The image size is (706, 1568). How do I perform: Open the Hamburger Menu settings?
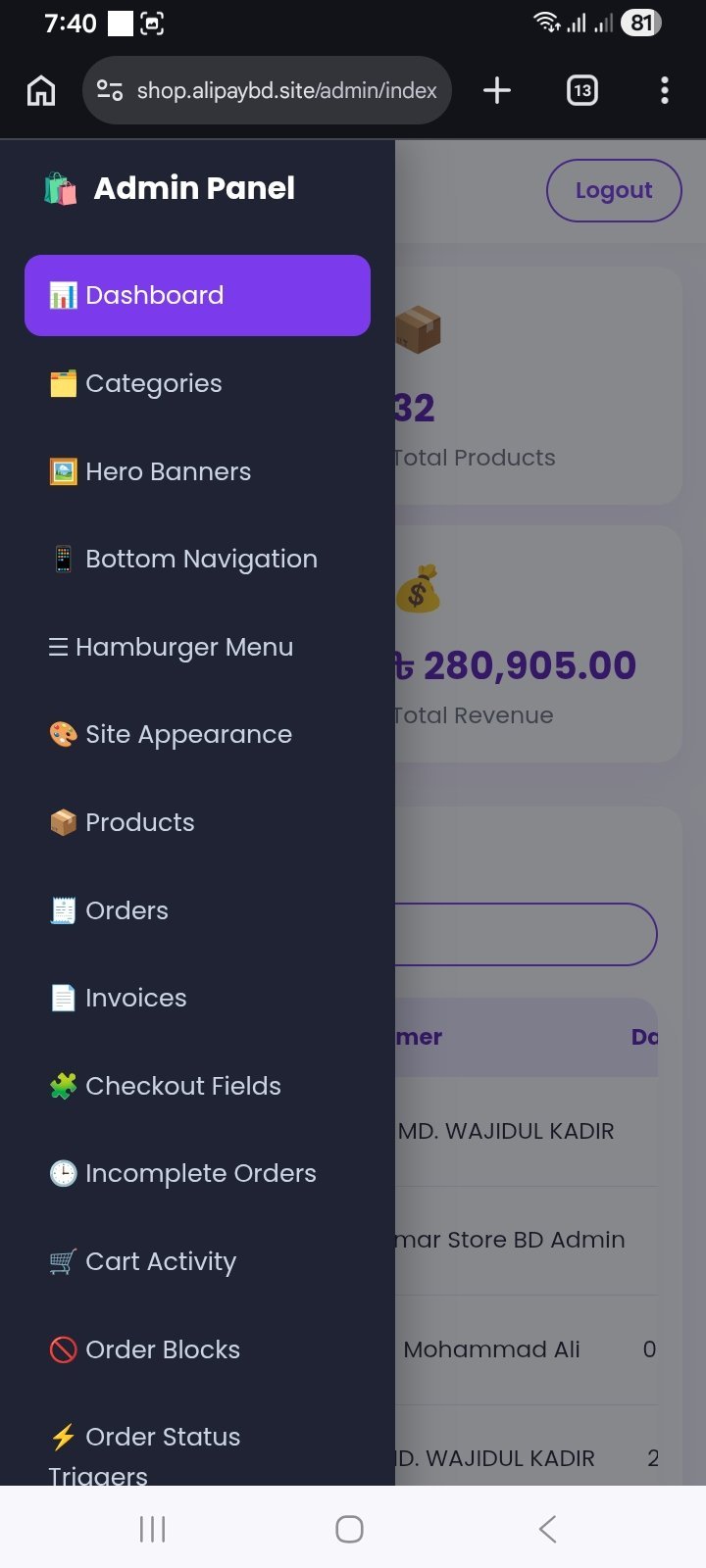click(x=197, y=647)
